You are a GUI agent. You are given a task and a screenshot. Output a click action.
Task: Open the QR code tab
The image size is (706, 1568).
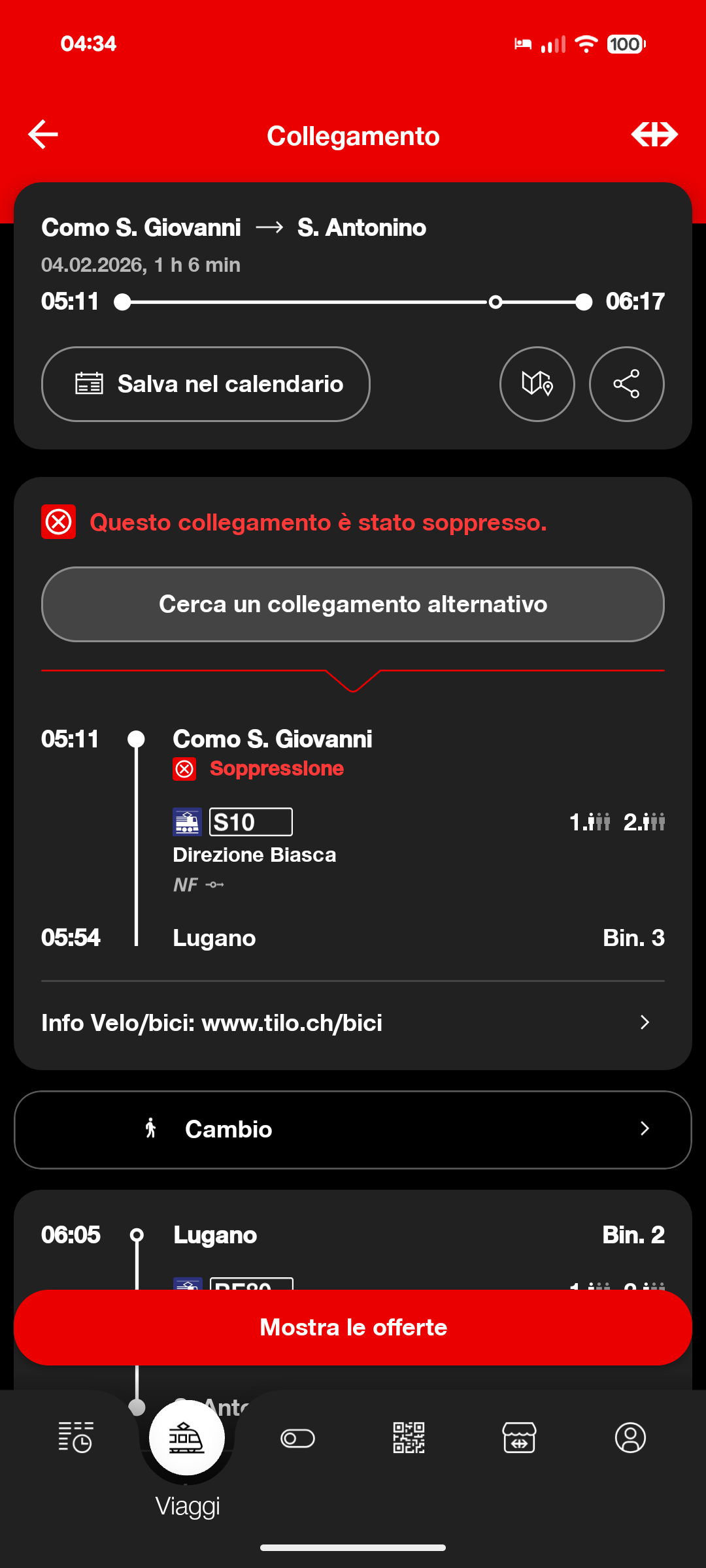(x=409, y=1438)
